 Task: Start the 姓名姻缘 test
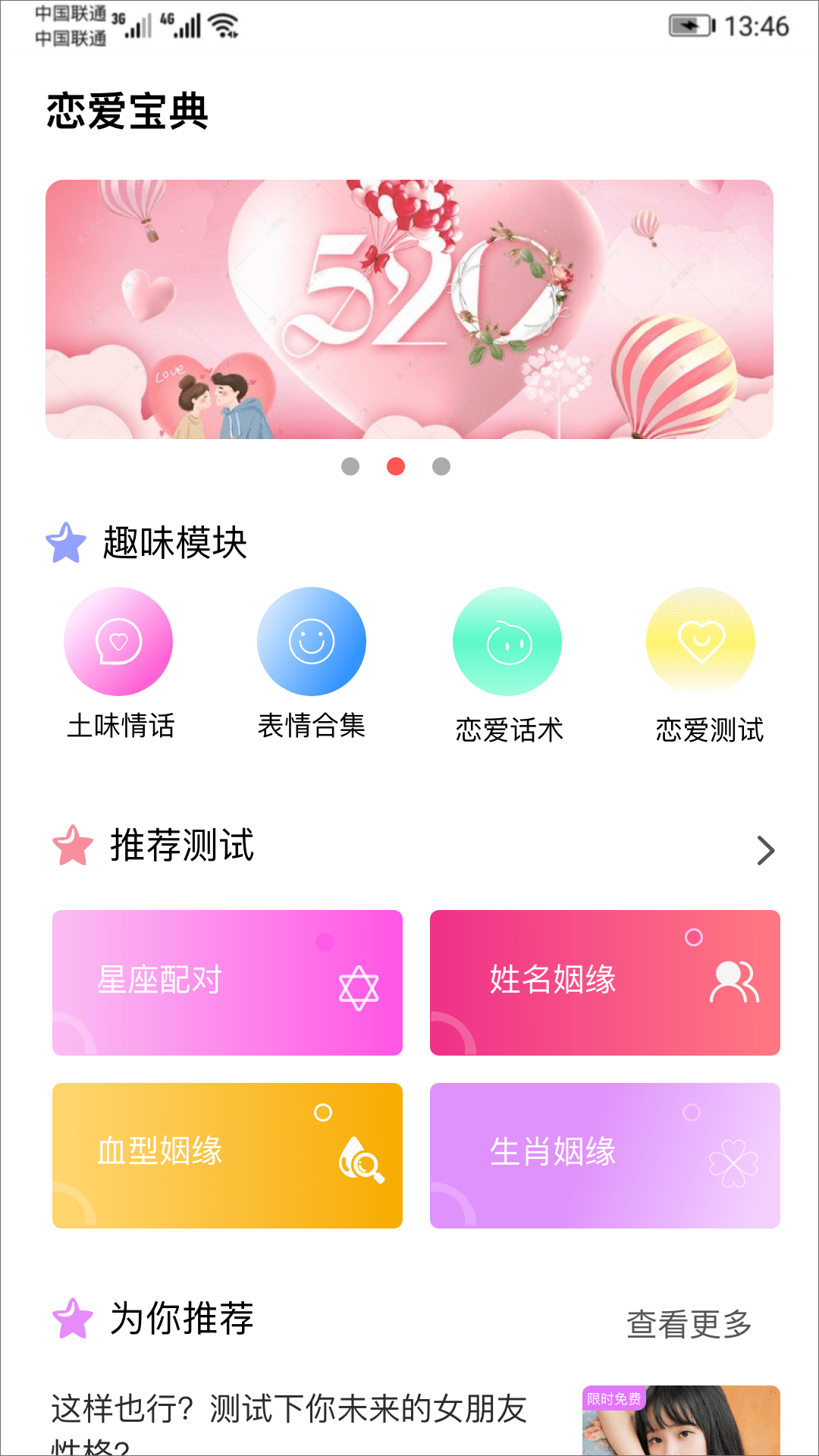point(604,982)
